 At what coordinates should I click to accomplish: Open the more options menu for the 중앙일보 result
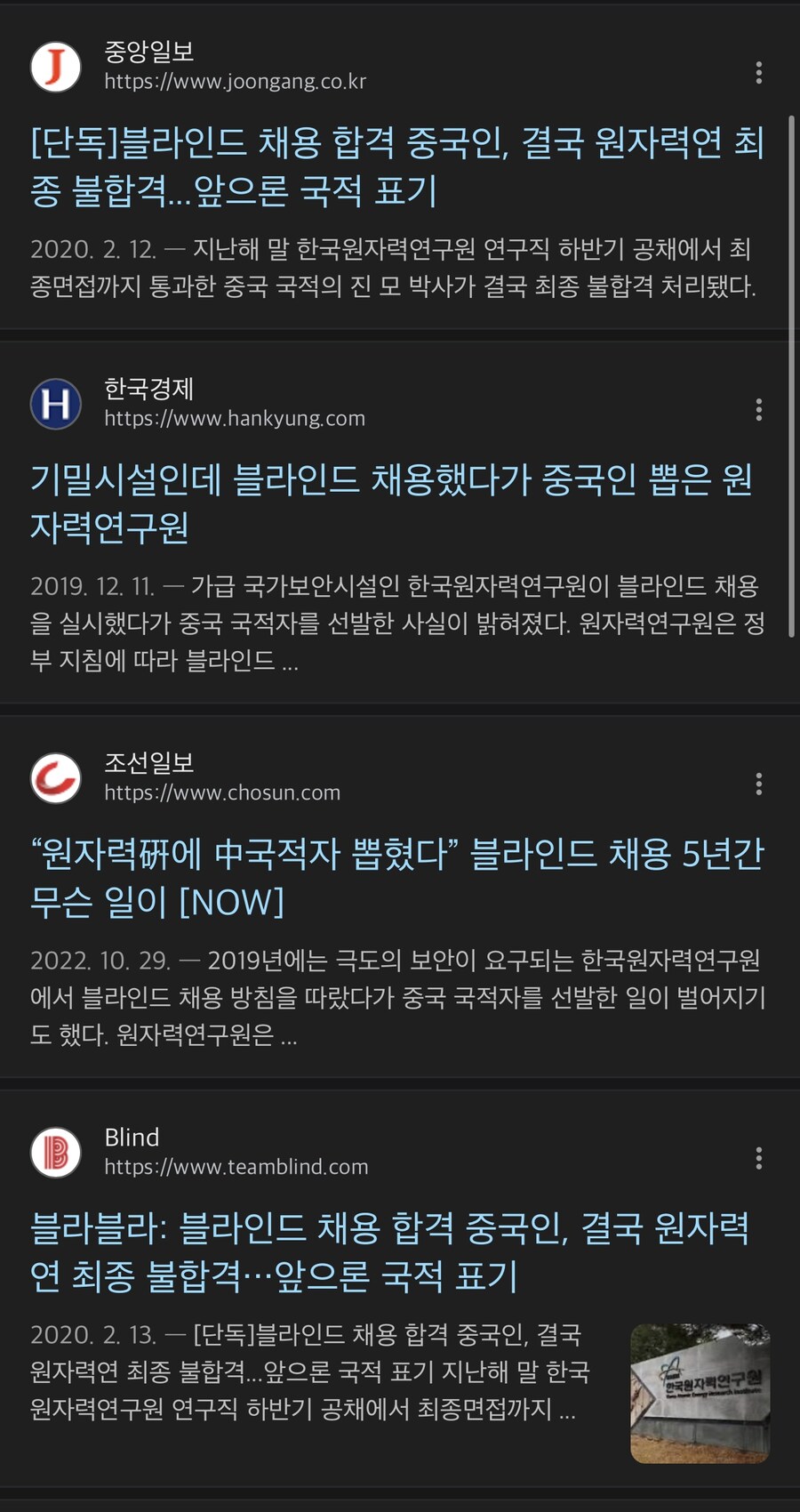[758, 73]
